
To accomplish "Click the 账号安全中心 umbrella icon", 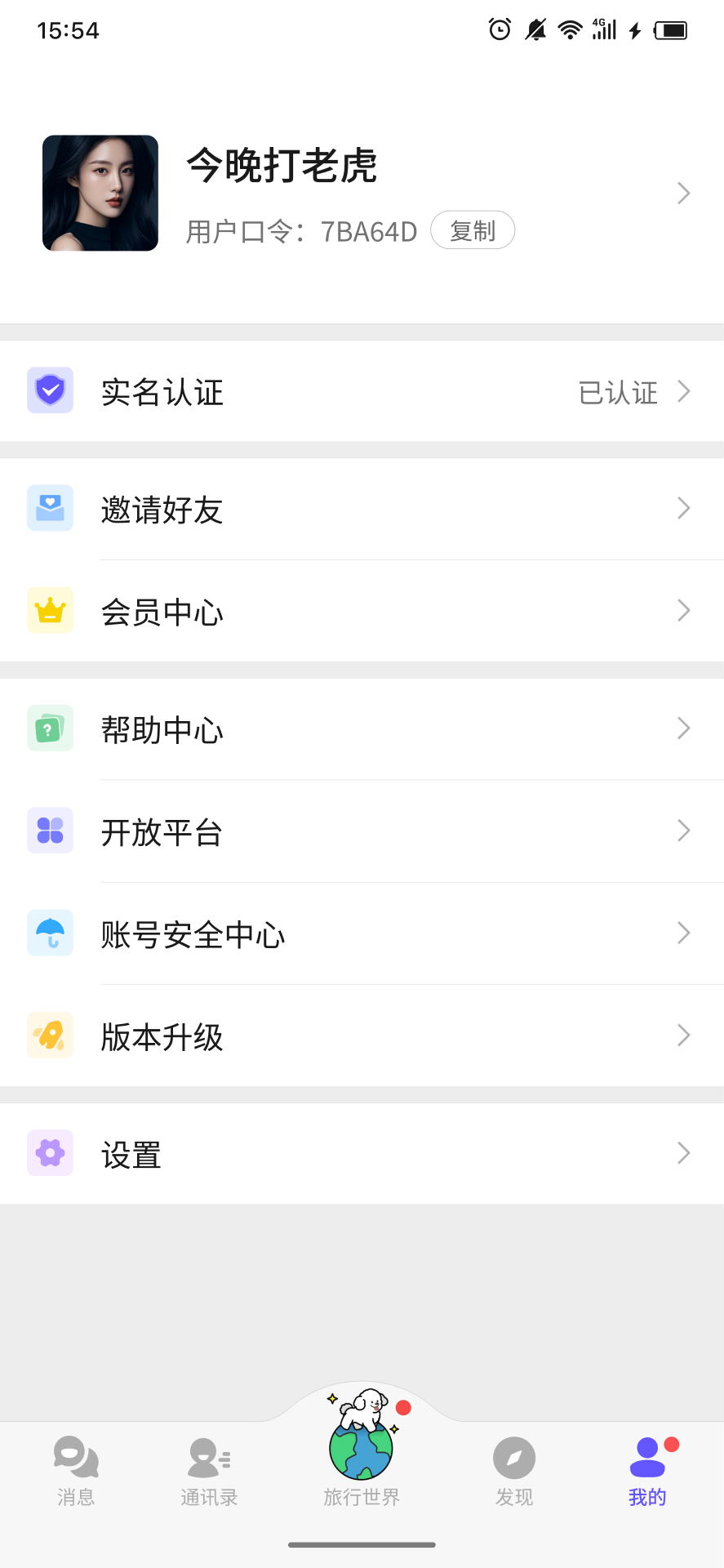I will click(x=50, y=933).
